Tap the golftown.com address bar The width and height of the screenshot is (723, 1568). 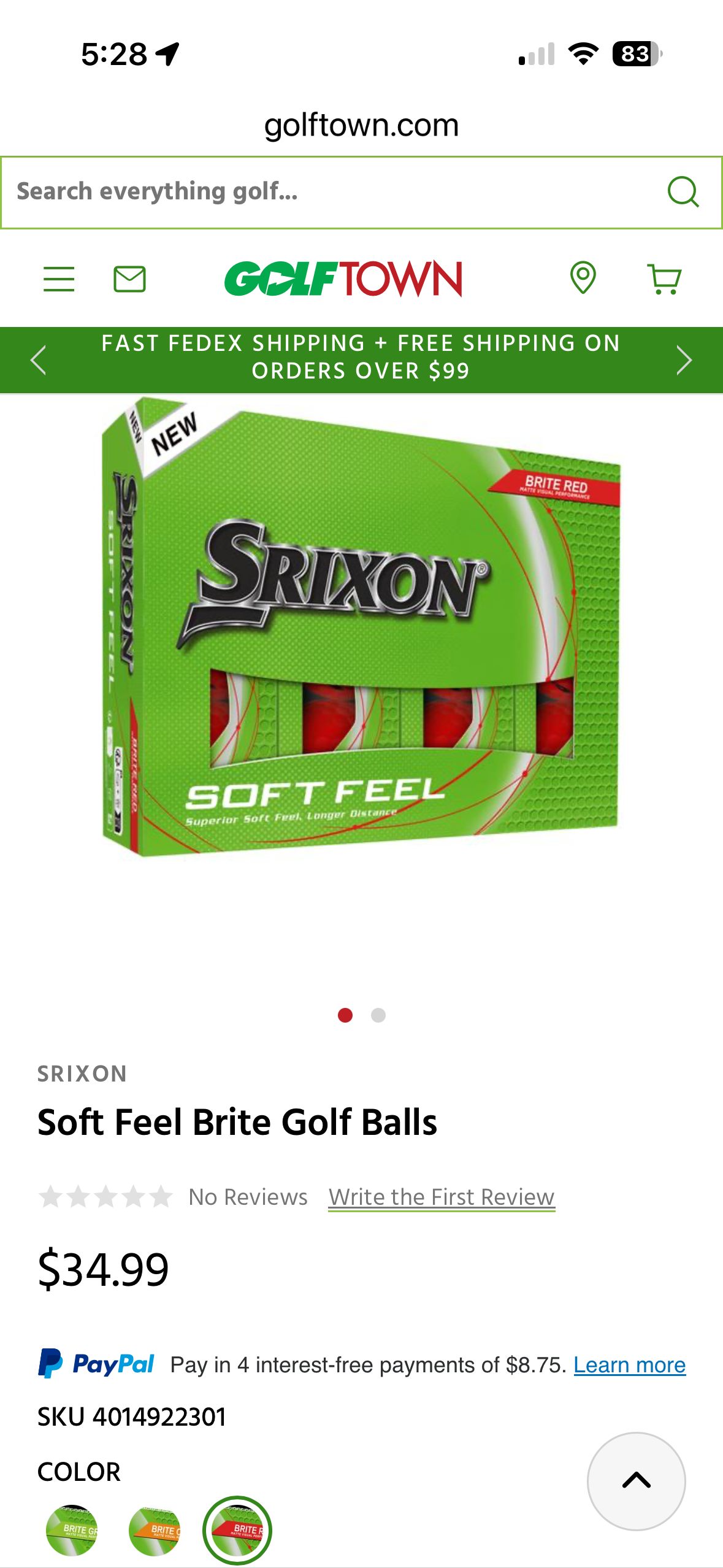click(x=361, y=125)
